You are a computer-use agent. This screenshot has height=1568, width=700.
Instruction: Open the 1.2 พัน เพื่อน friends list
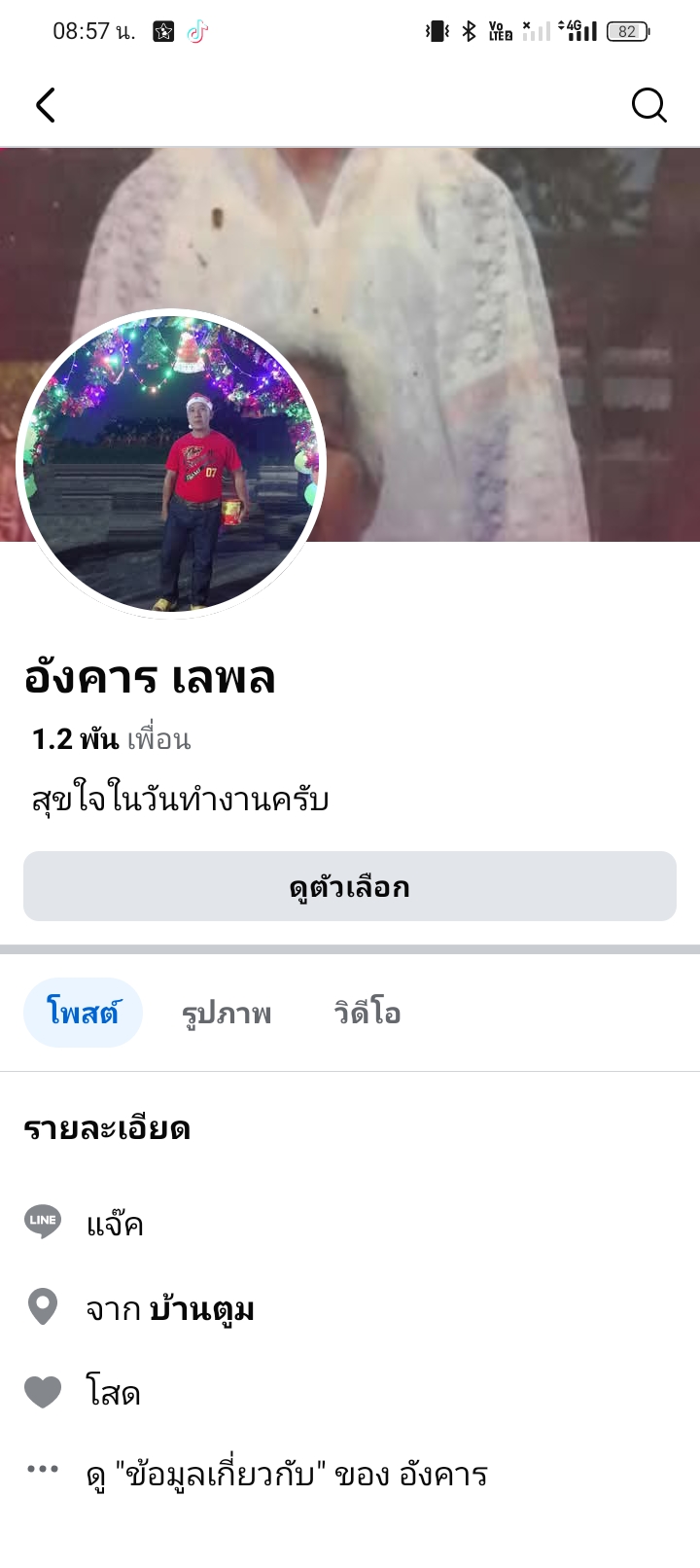(111, 739)
